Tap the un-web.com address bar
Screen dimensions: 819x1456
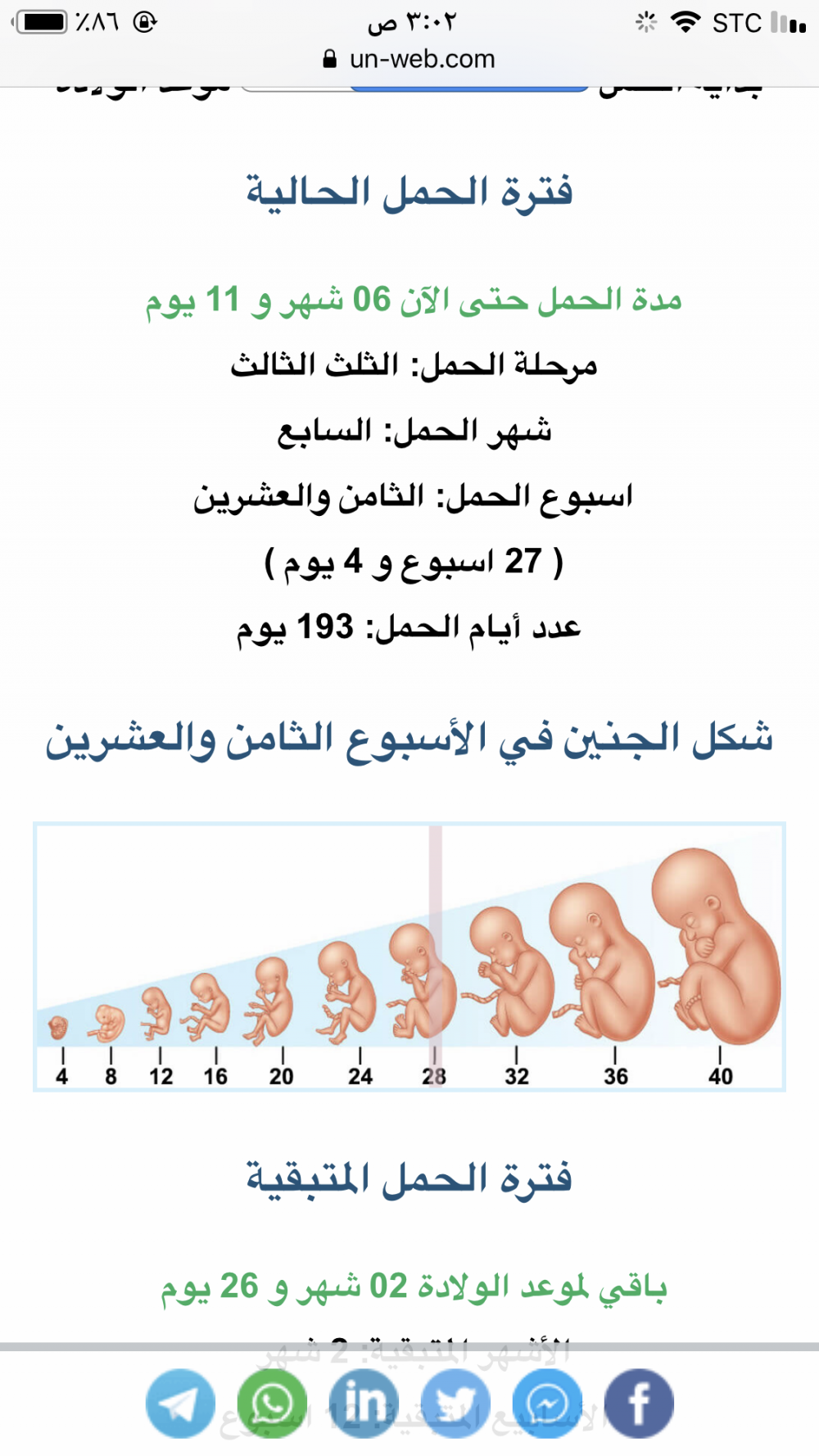tap(409, 59)
